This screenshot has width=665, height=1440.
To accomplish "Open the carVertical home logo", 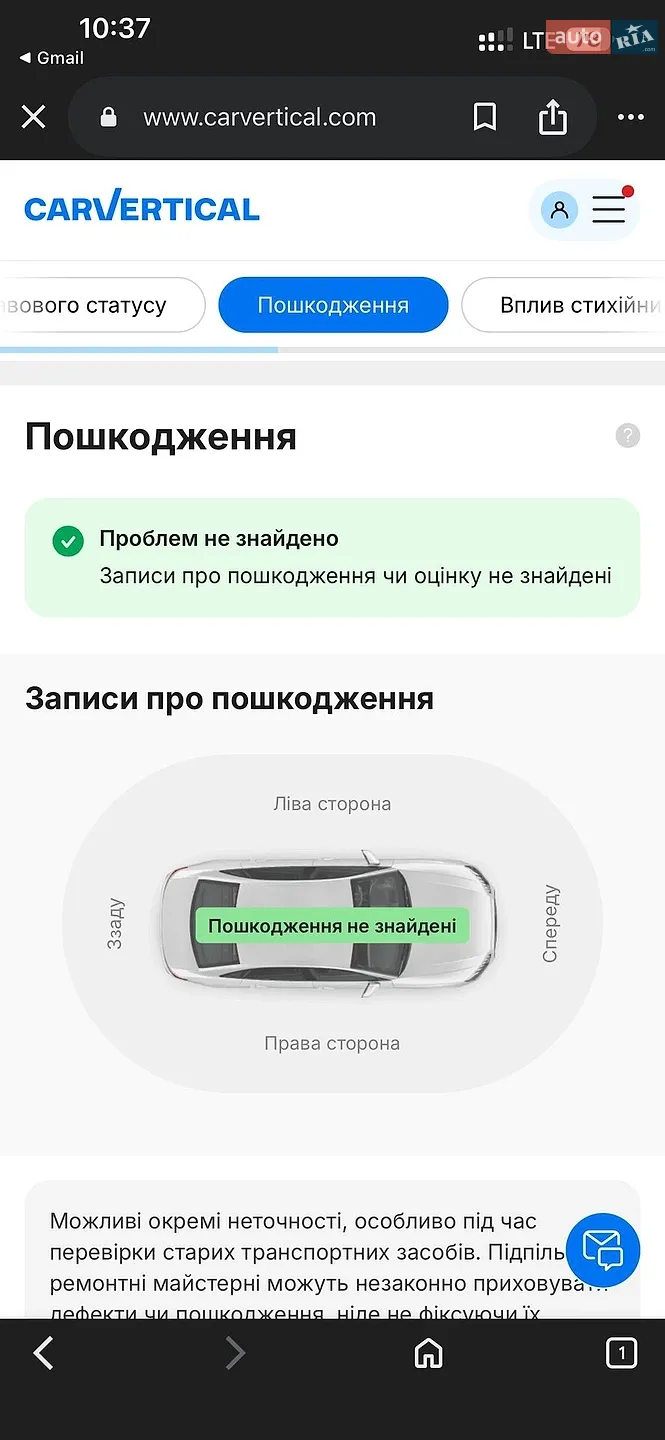I will [142, 207].
